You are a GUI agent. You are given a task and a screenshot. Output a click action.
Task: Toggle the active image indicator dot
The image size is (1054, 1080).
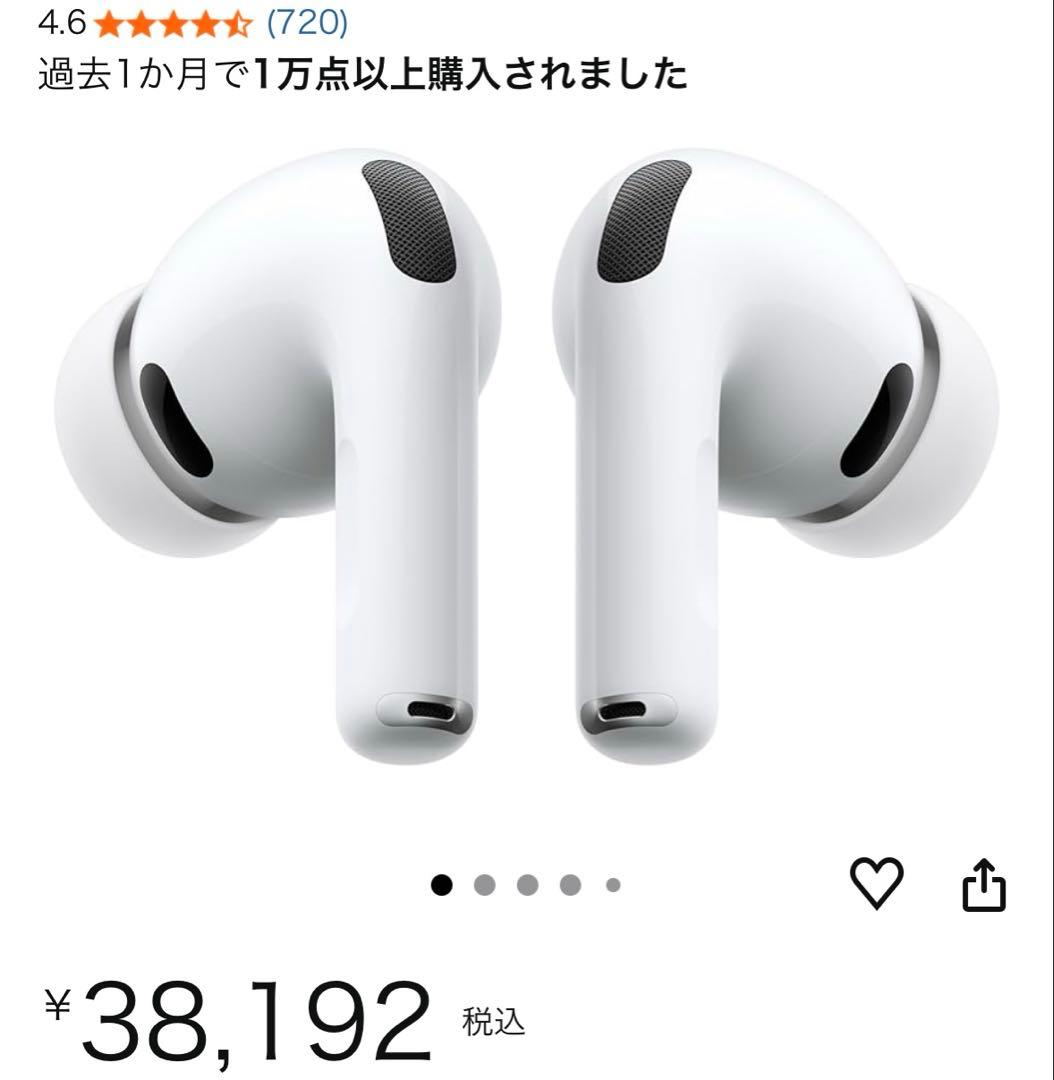(440, 883)
